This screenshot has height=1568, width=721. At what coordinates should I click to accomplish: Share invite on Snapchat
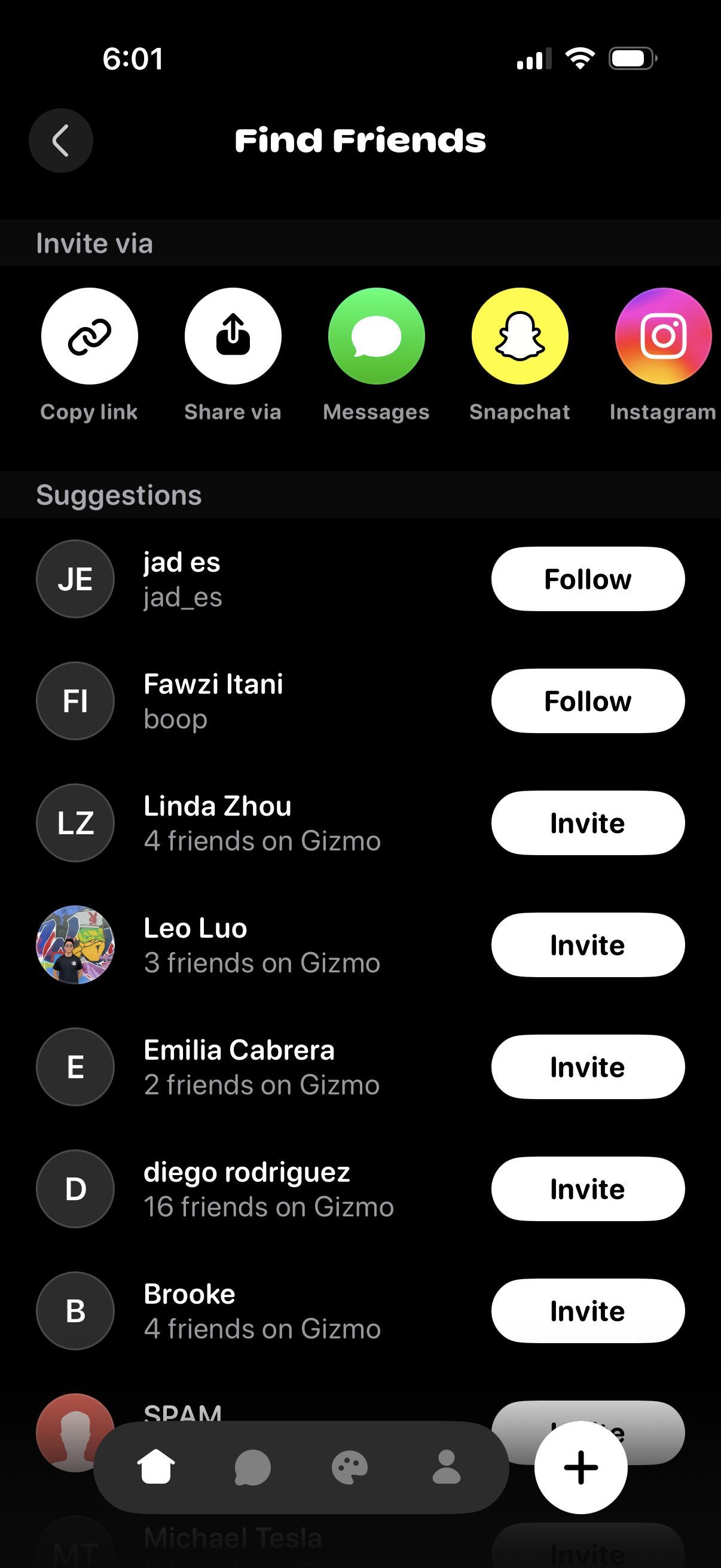519,336
